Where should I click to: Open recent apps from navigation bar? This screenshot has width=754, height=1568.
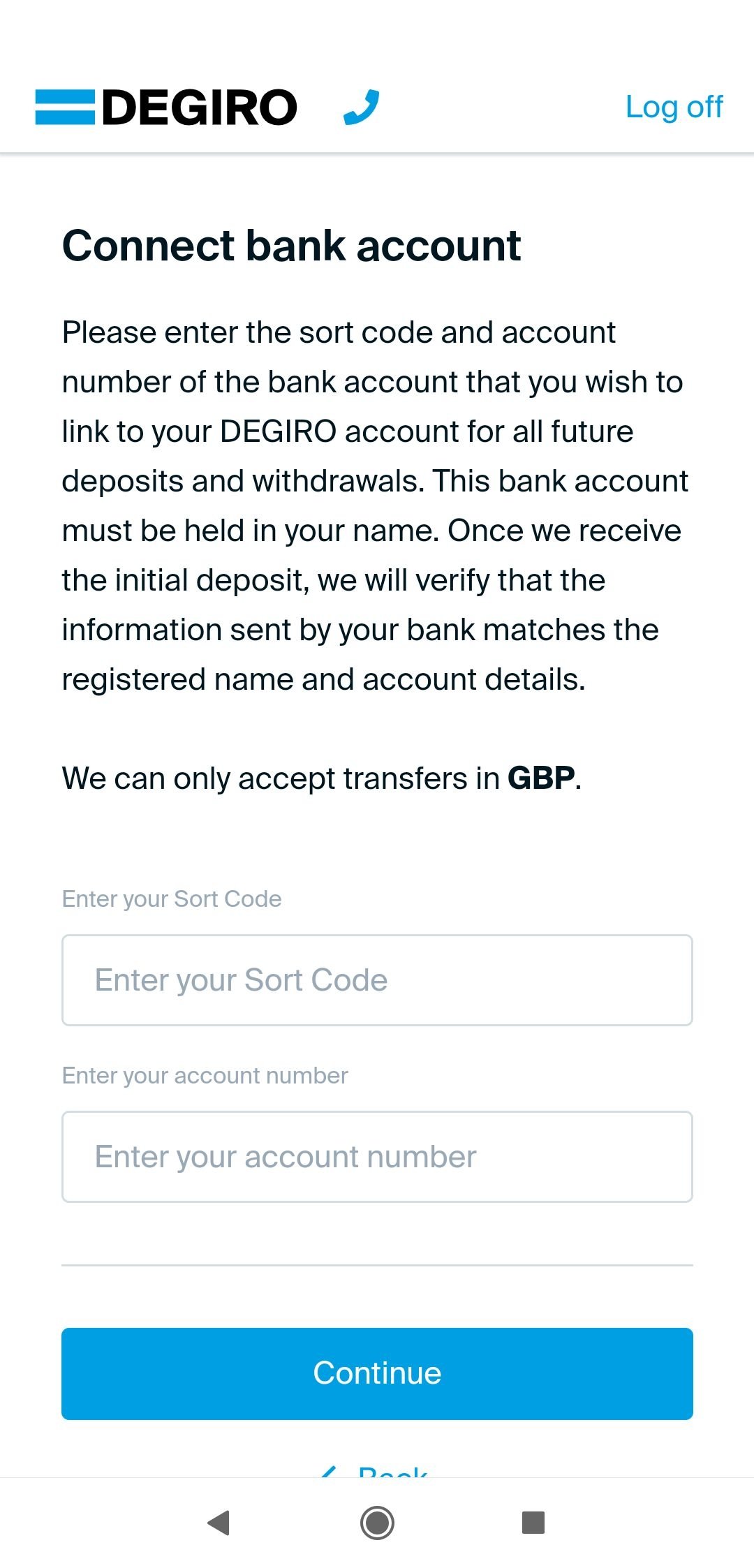[533, 1523]
